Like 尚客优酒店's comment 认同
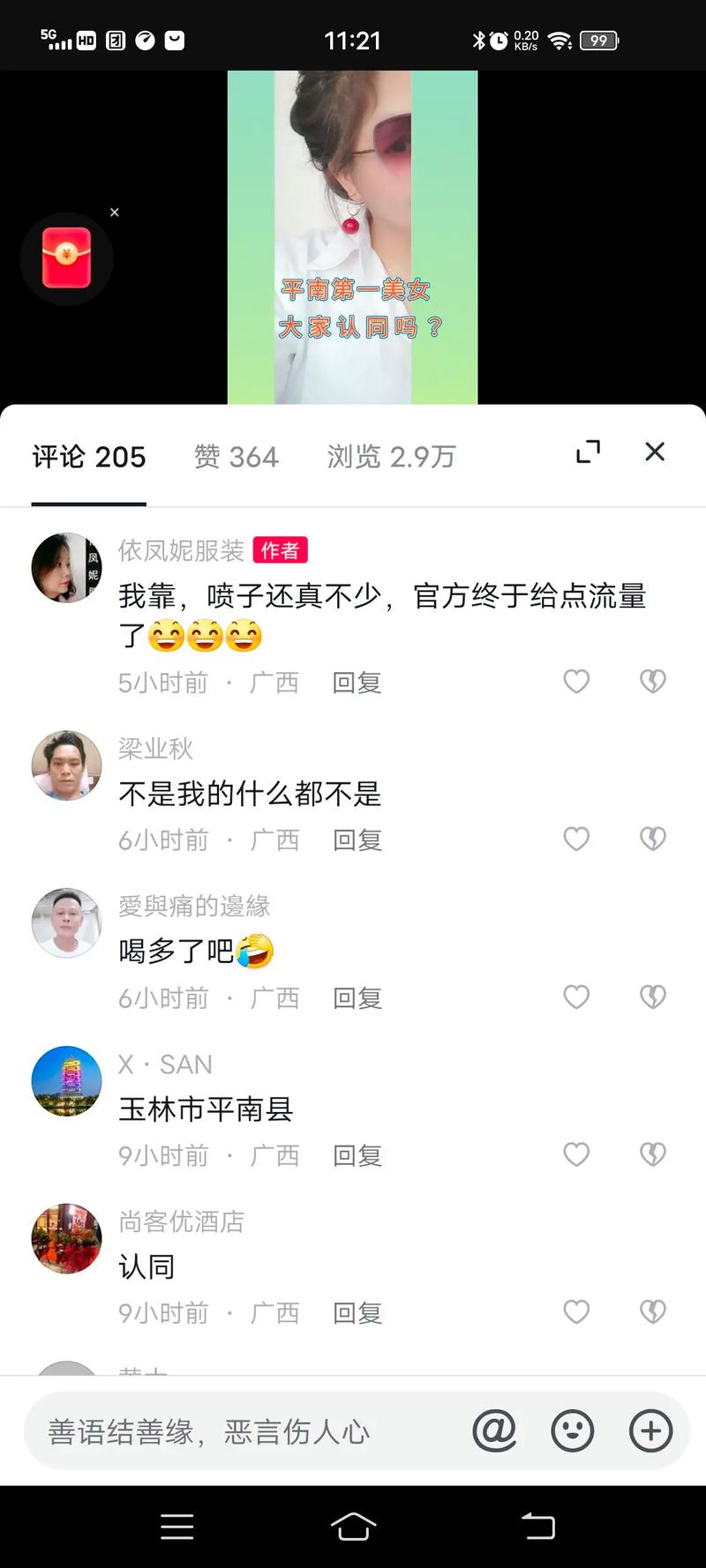Screen dimensions: 706x1568 click(576, 1311)
